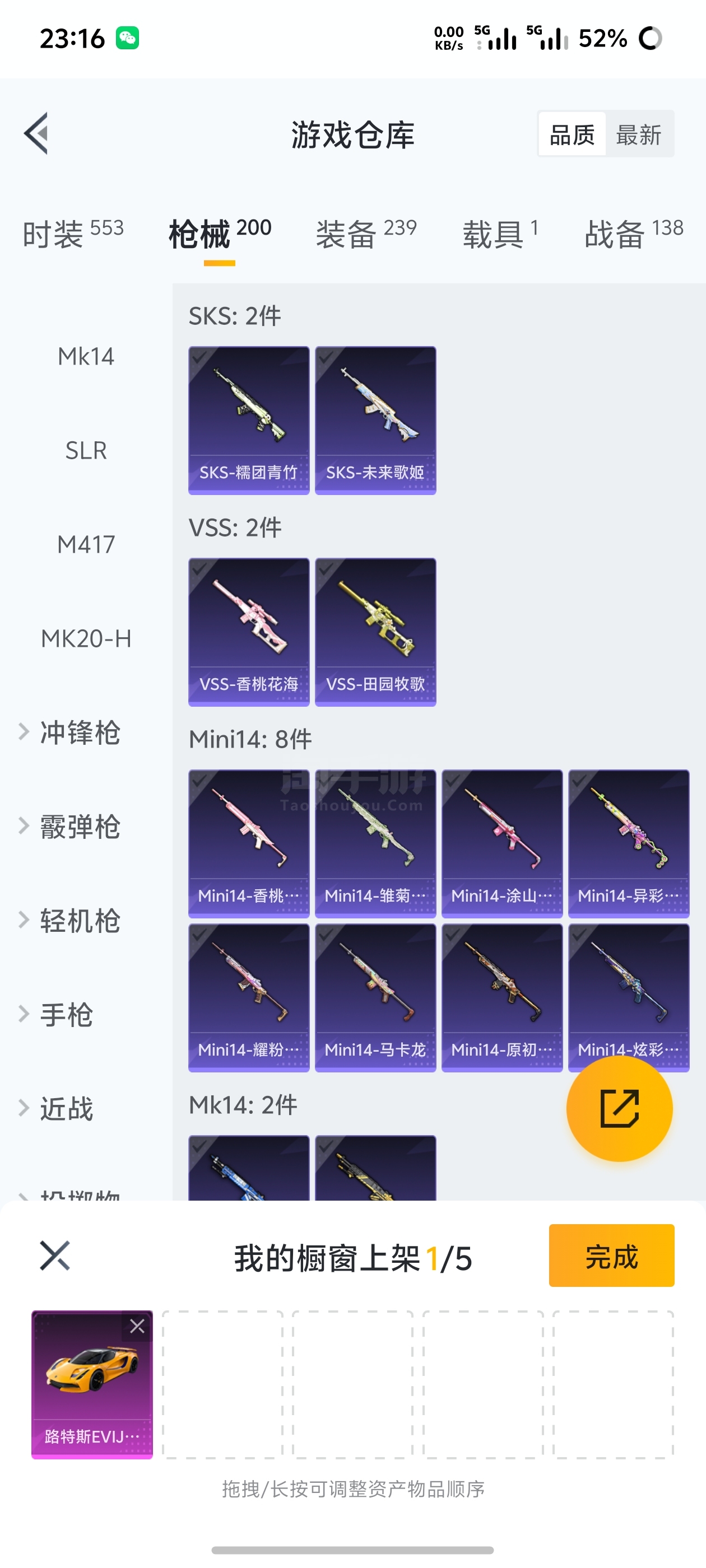Confirm showcase with 完成

(x=611, y=1255)
